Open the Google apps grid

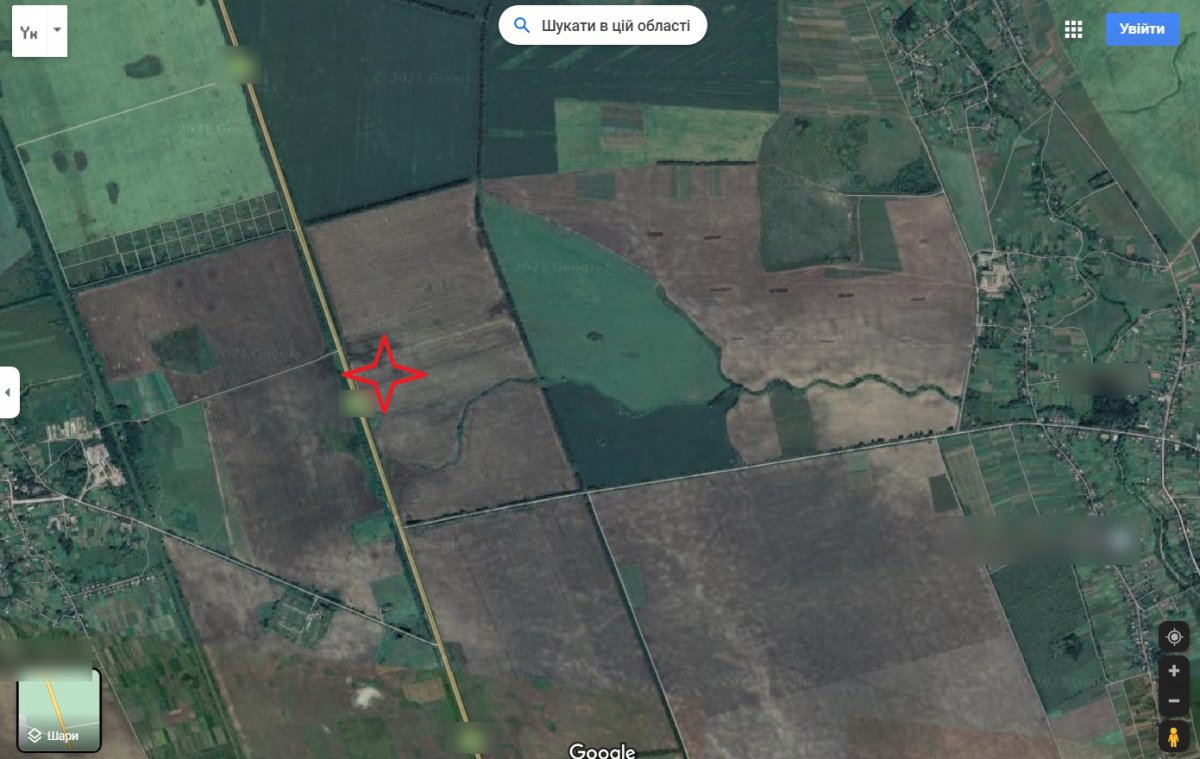[1073, 29]
